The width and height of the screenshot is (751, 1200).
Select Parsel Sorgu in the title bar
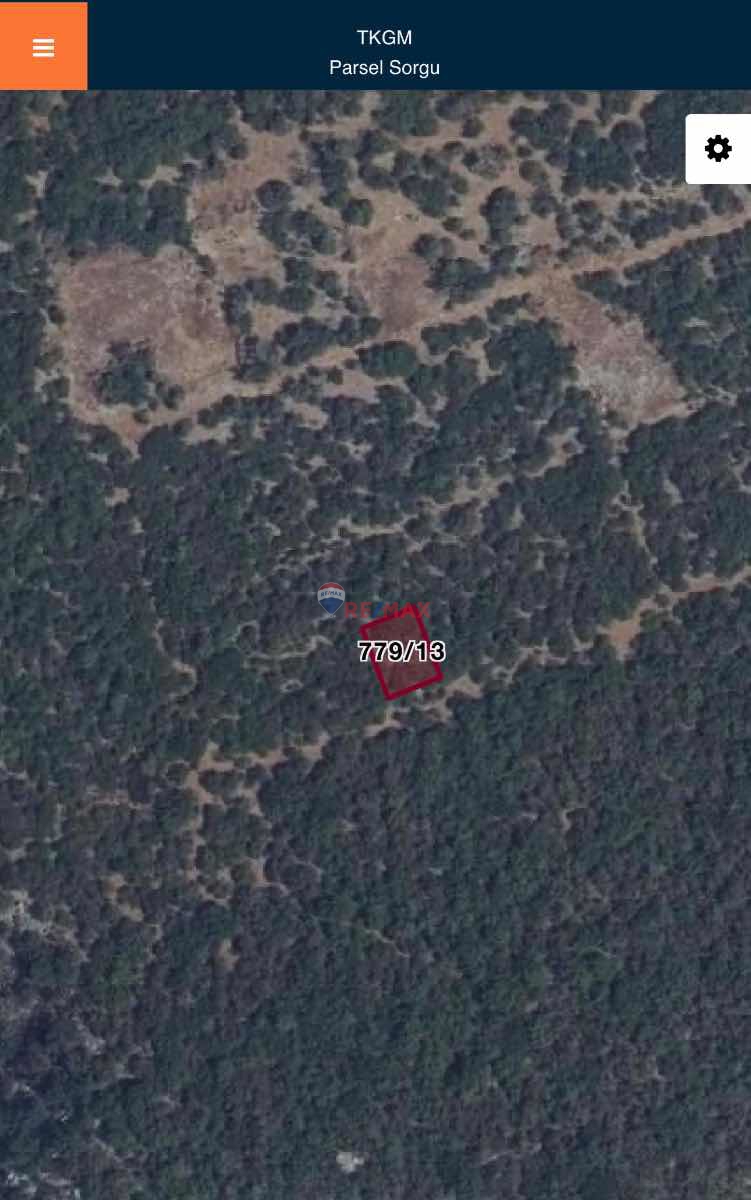tap(384, 67)
